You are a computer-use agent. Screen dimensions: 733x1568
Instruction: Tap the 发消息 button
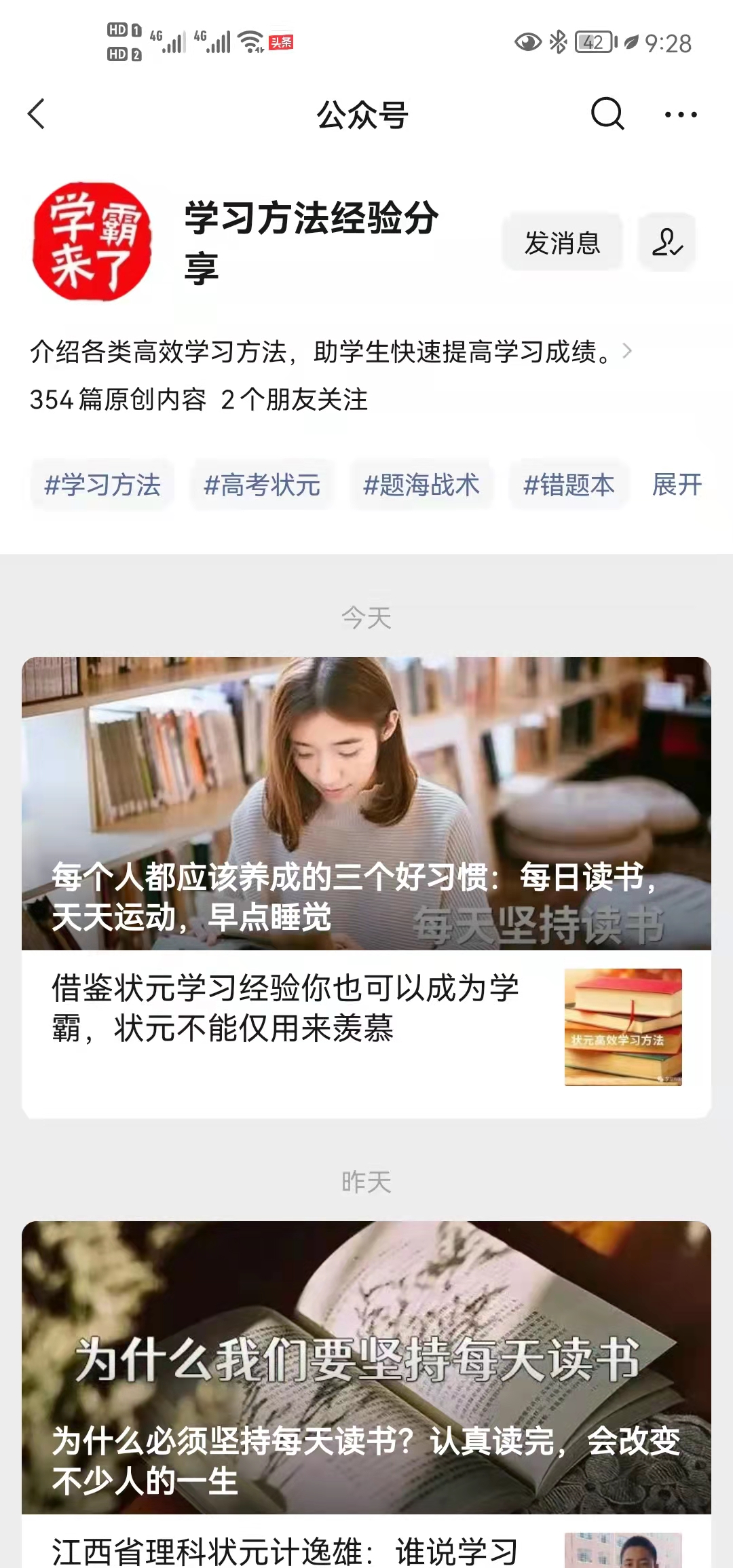coord(562,242)
